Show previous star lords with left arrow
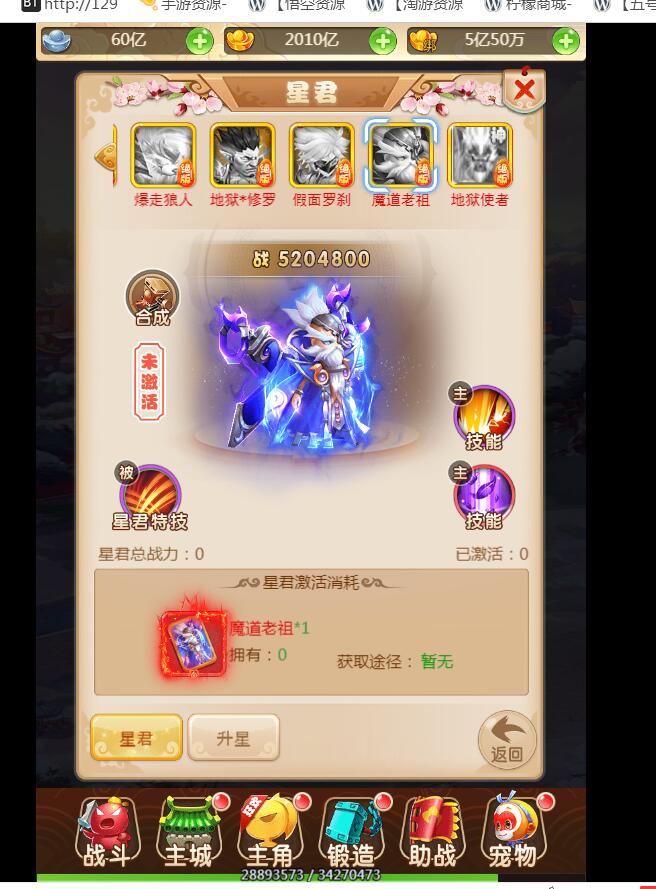This screenshot has height=889, width=656. point(104,156)
